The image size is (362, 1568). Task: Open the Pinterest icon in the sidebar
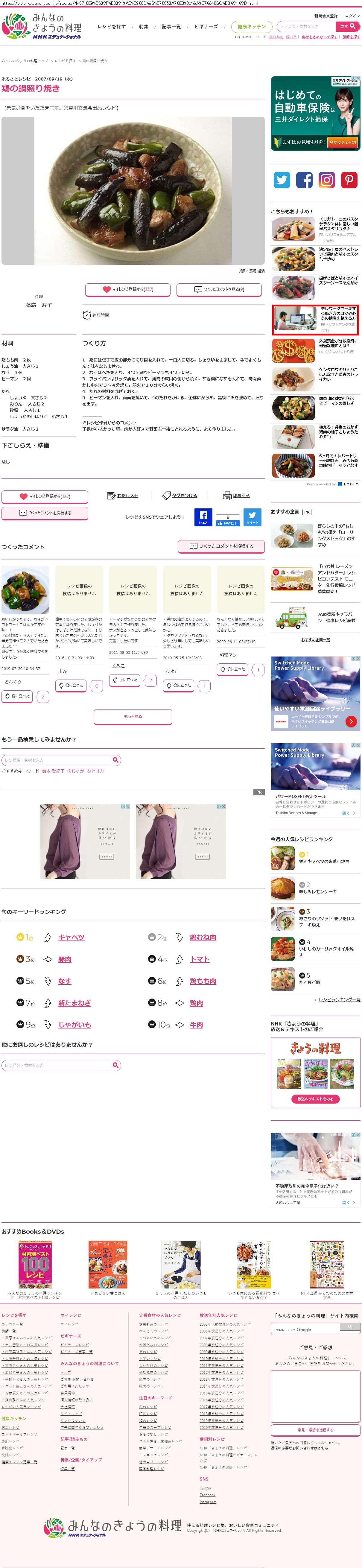pos(349,180)
